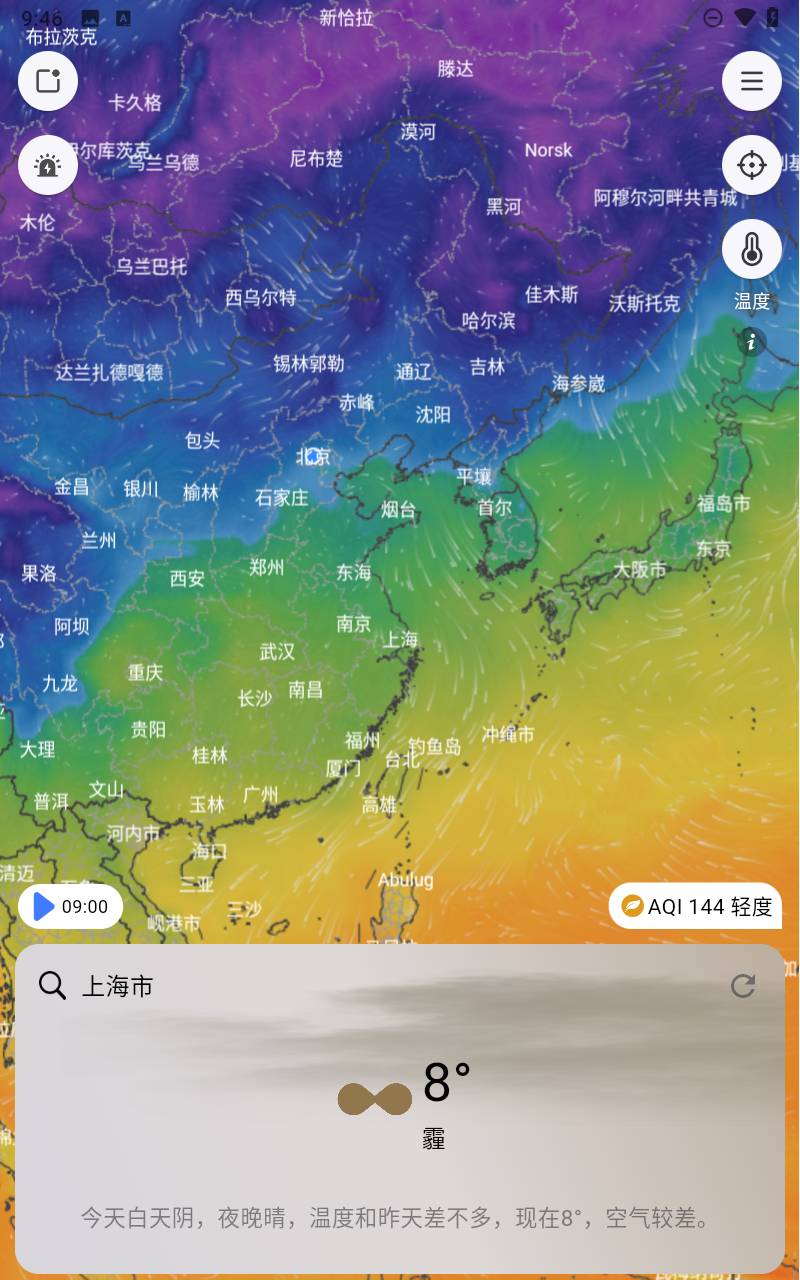Tap the share screenshot icon
The height and width of the screenshot is (1280, 800).
point(48,81)
